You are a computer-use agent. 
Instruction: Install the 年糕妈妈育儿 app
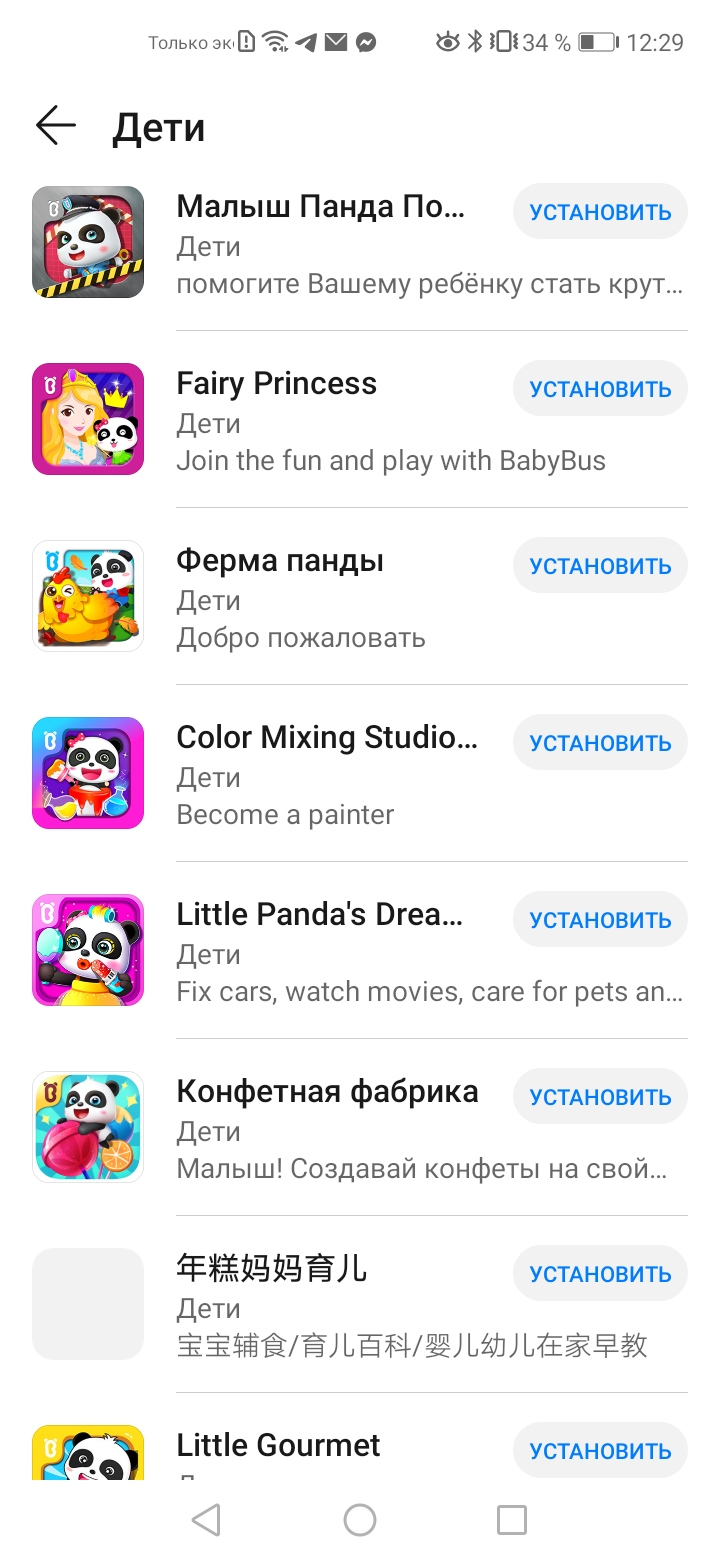tap(600, 1274)
